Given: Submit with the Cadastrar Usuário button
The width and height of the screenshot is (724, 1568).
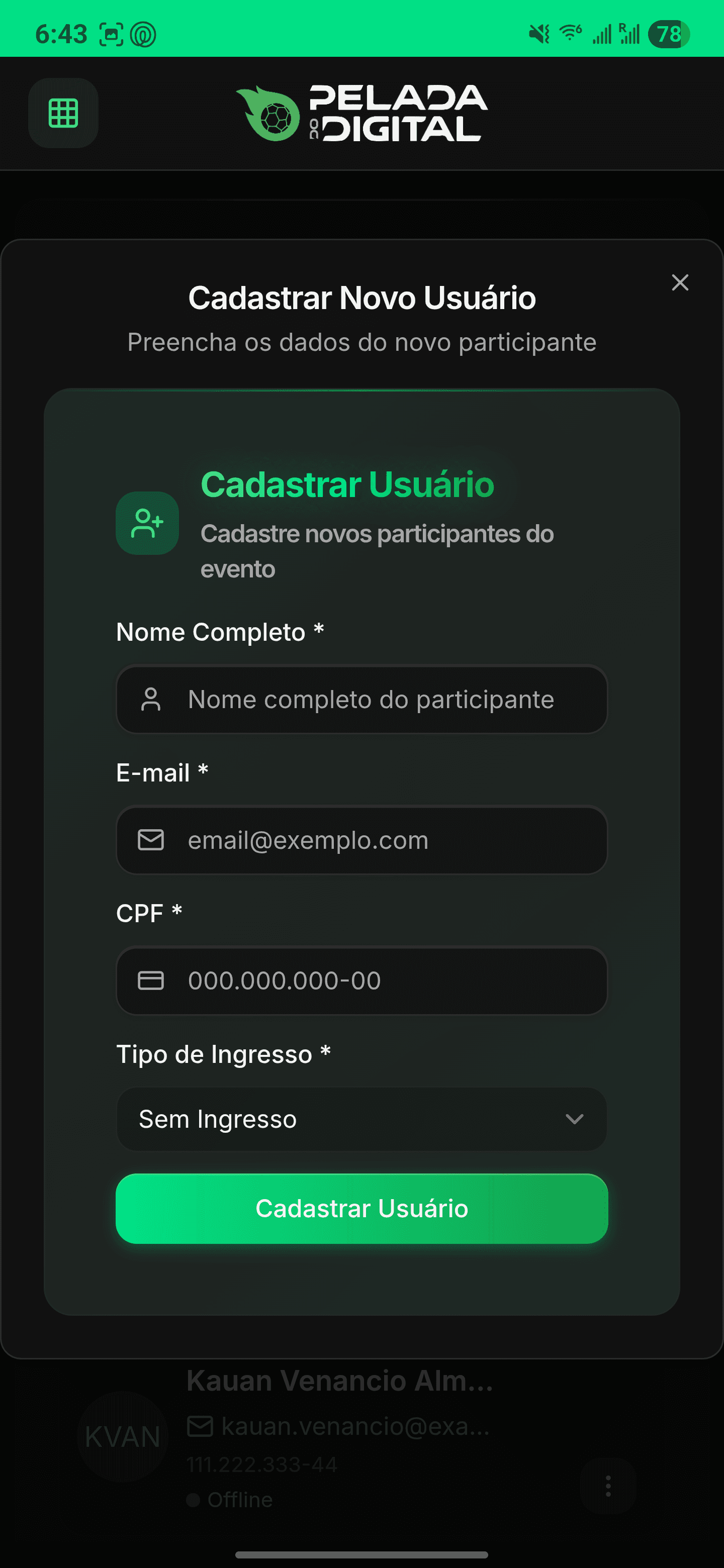Looking at the screenshot, I should [361, 1208].
